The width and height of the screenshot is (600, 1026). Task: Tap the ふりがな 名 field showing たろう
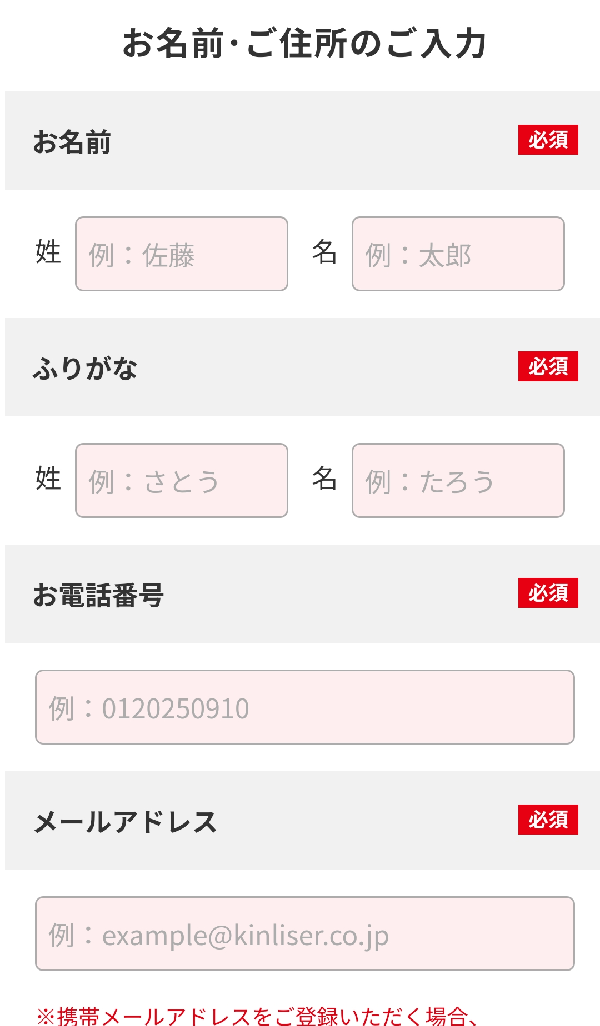tap(458, 480)
